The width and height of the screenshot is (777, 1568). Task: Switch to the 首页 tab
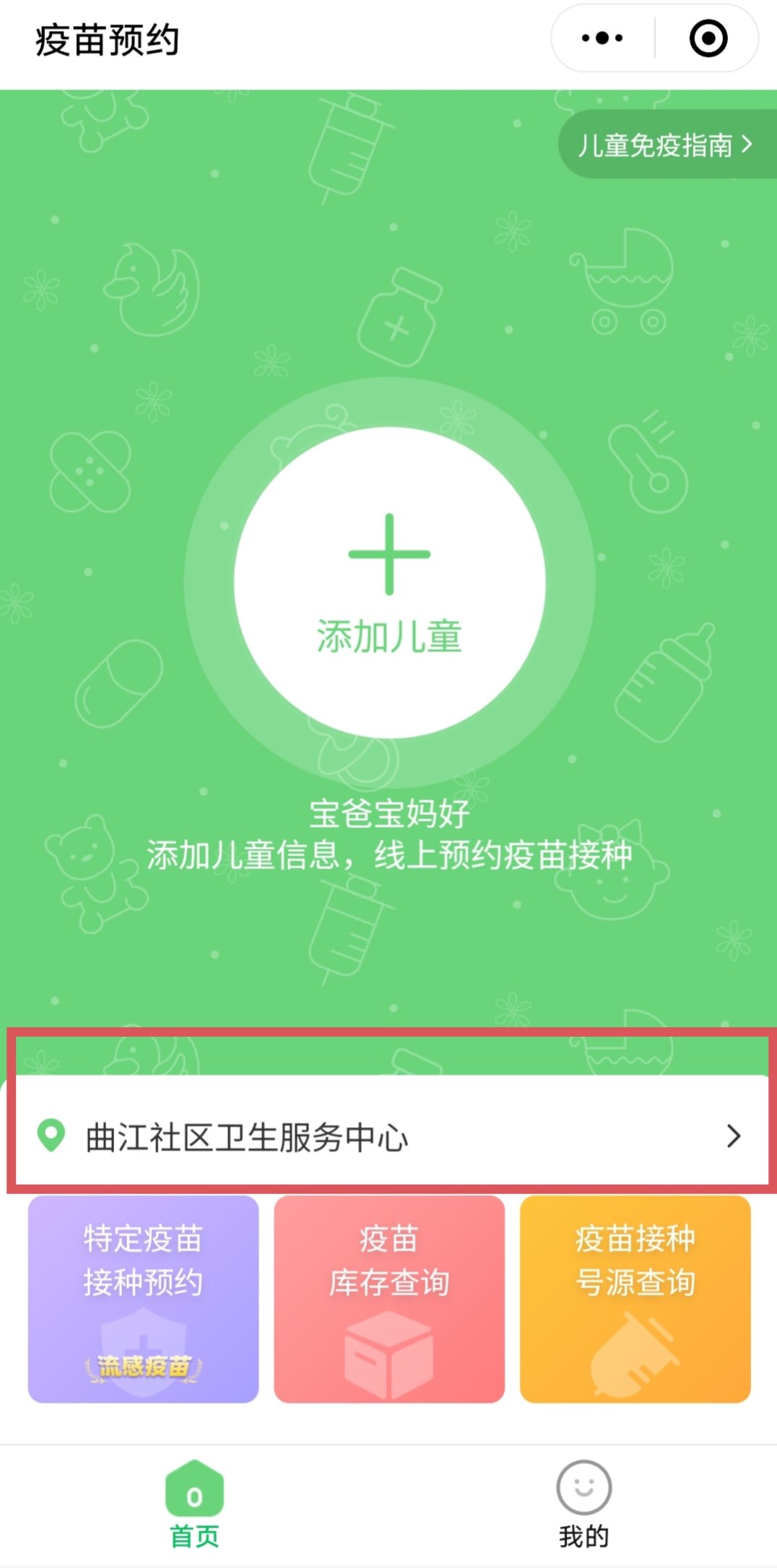coord(194,1504)
